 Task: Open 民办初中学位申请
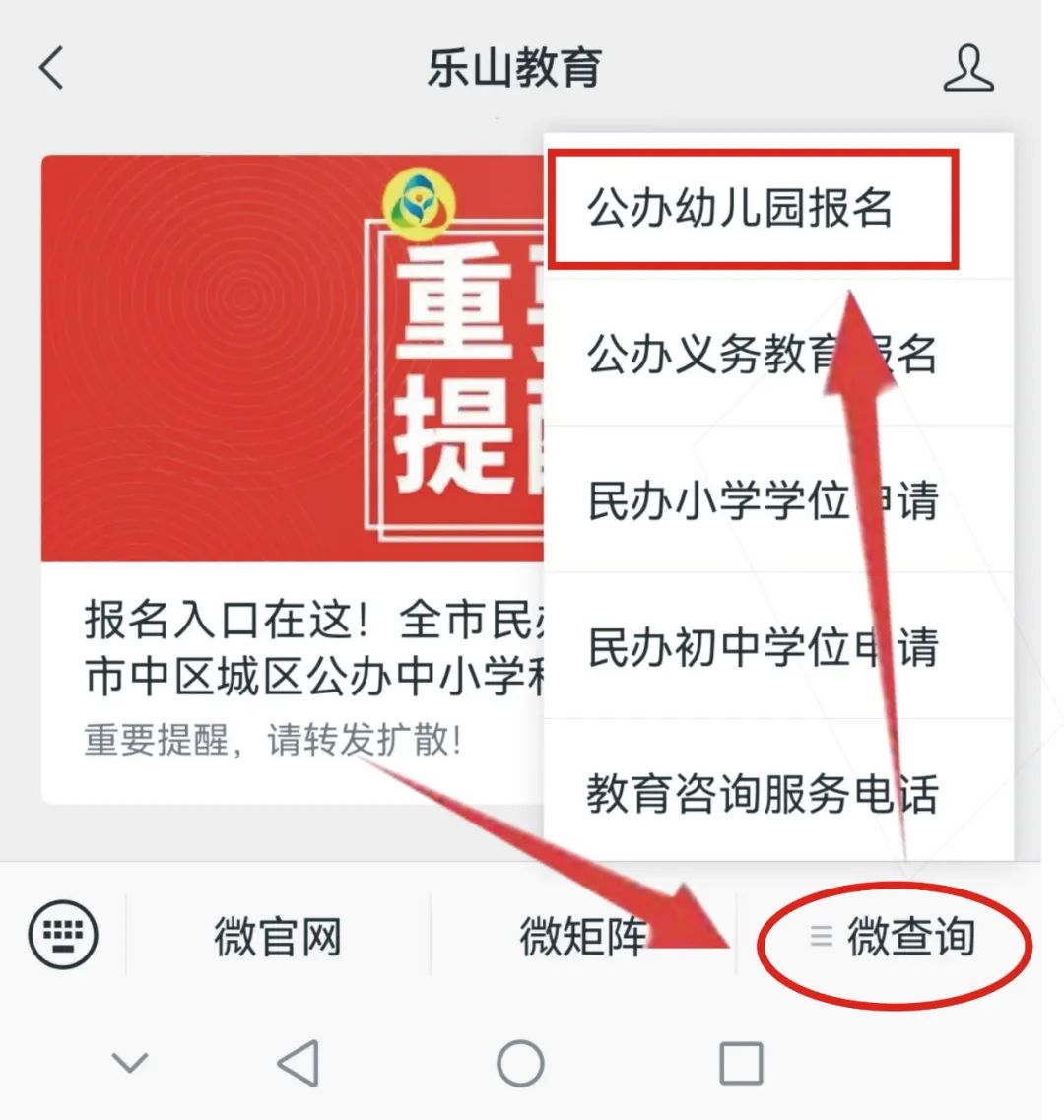(x=761, y=647)
